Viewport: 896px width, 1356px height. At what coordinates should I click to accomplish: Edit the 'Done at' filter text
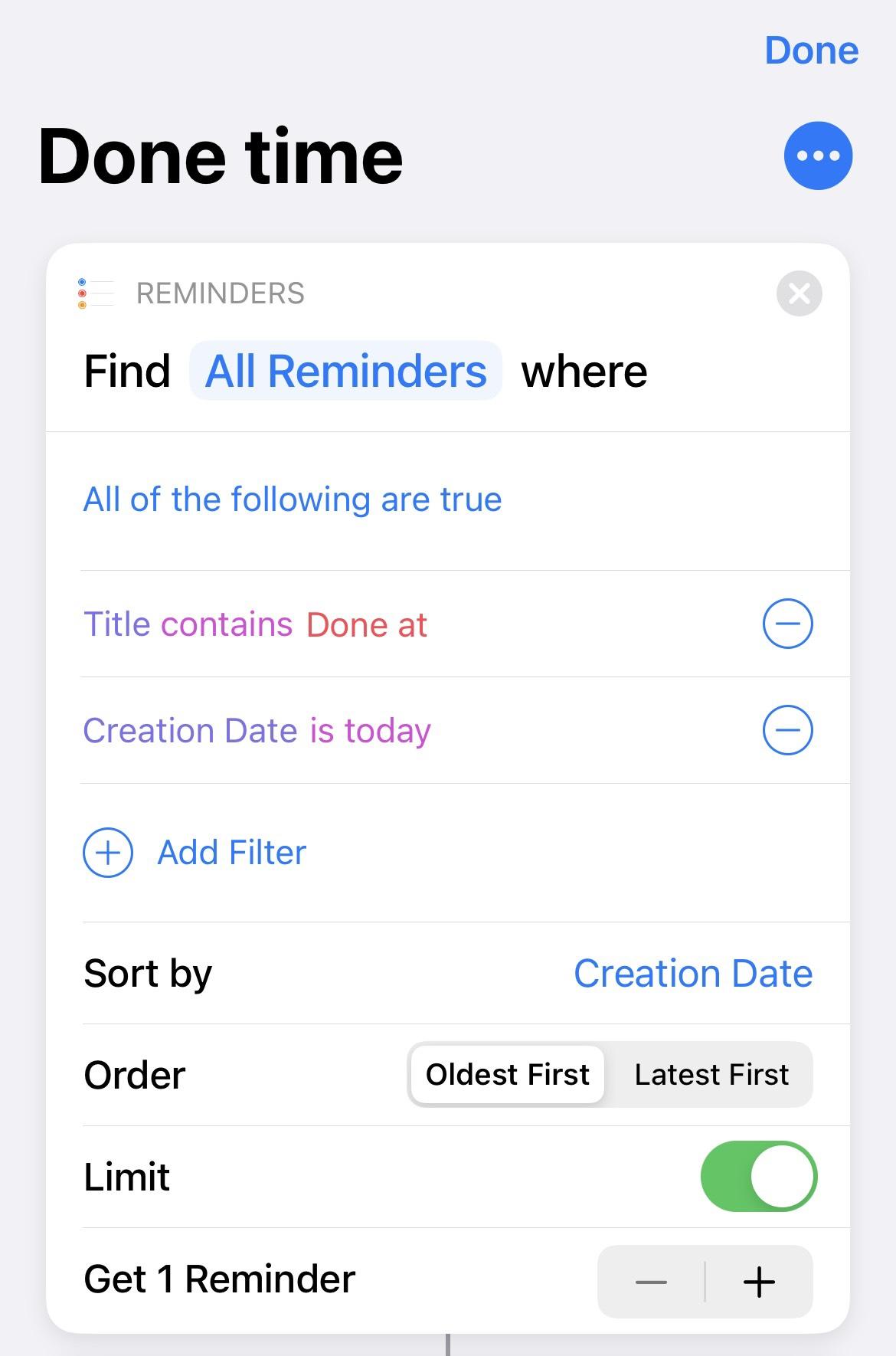tap(366, 625)
